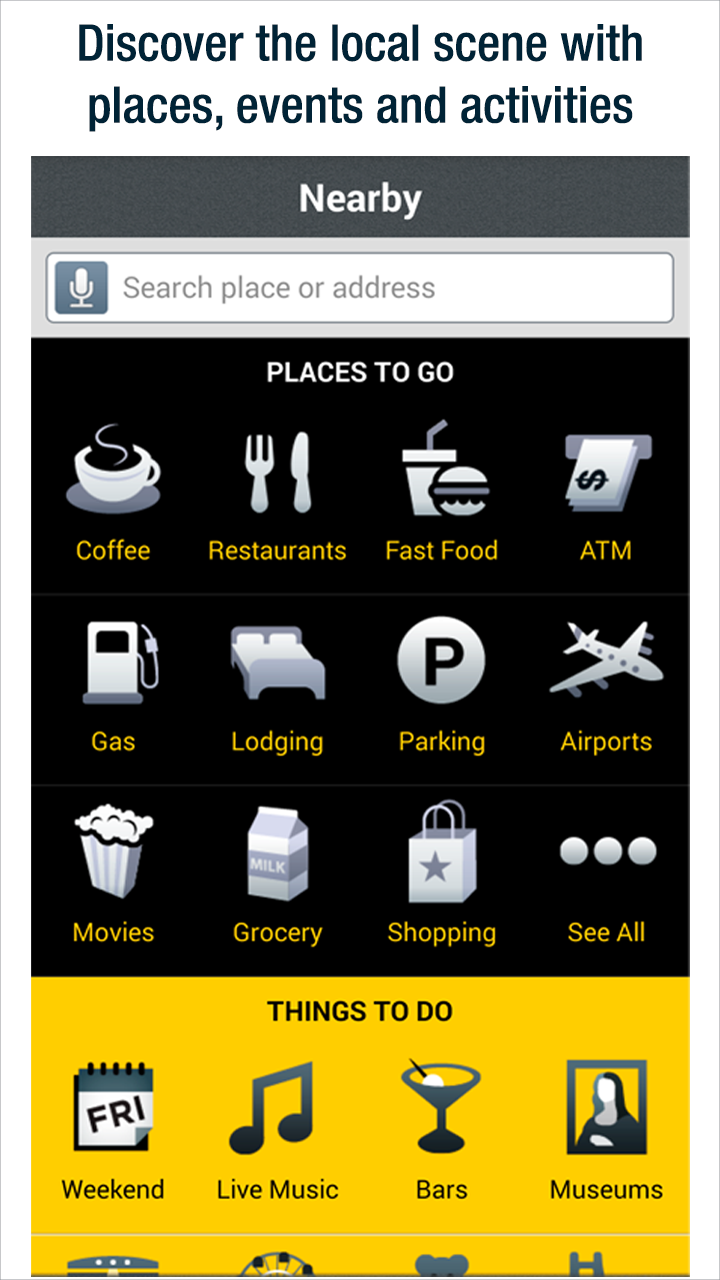Start voice search with the microphone icon

coord(80,287)
